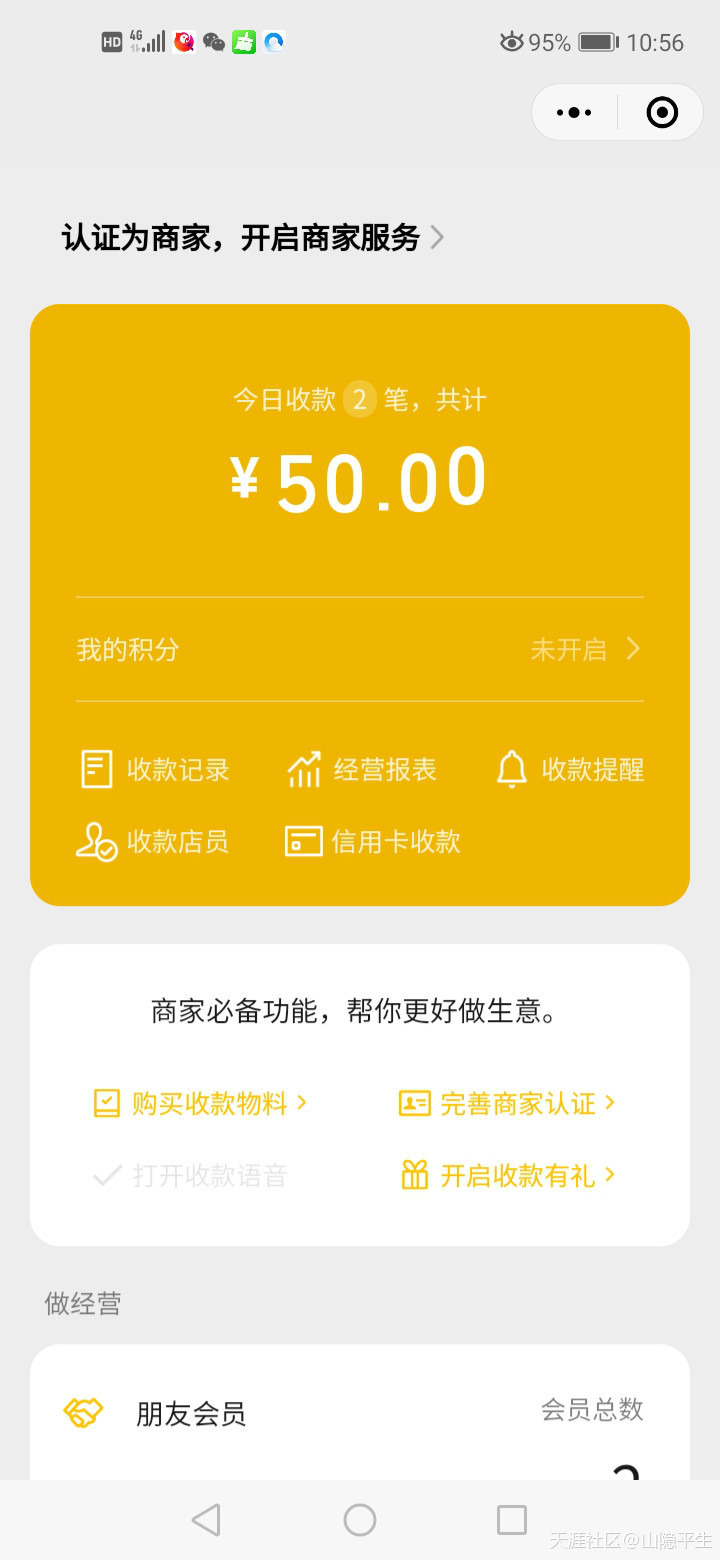Manage 收款店员
This screenshot has width=720, height=1560.
click(153, 842)
